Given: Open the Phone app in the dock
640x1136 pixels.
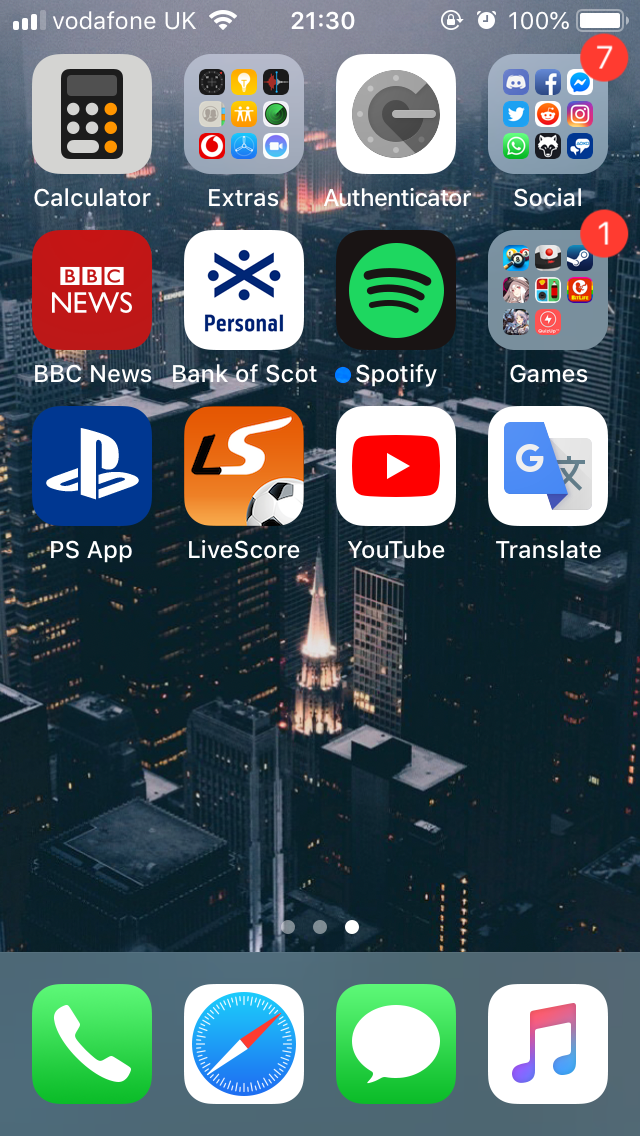Looking at the screenshot, I should (92, 1044).
